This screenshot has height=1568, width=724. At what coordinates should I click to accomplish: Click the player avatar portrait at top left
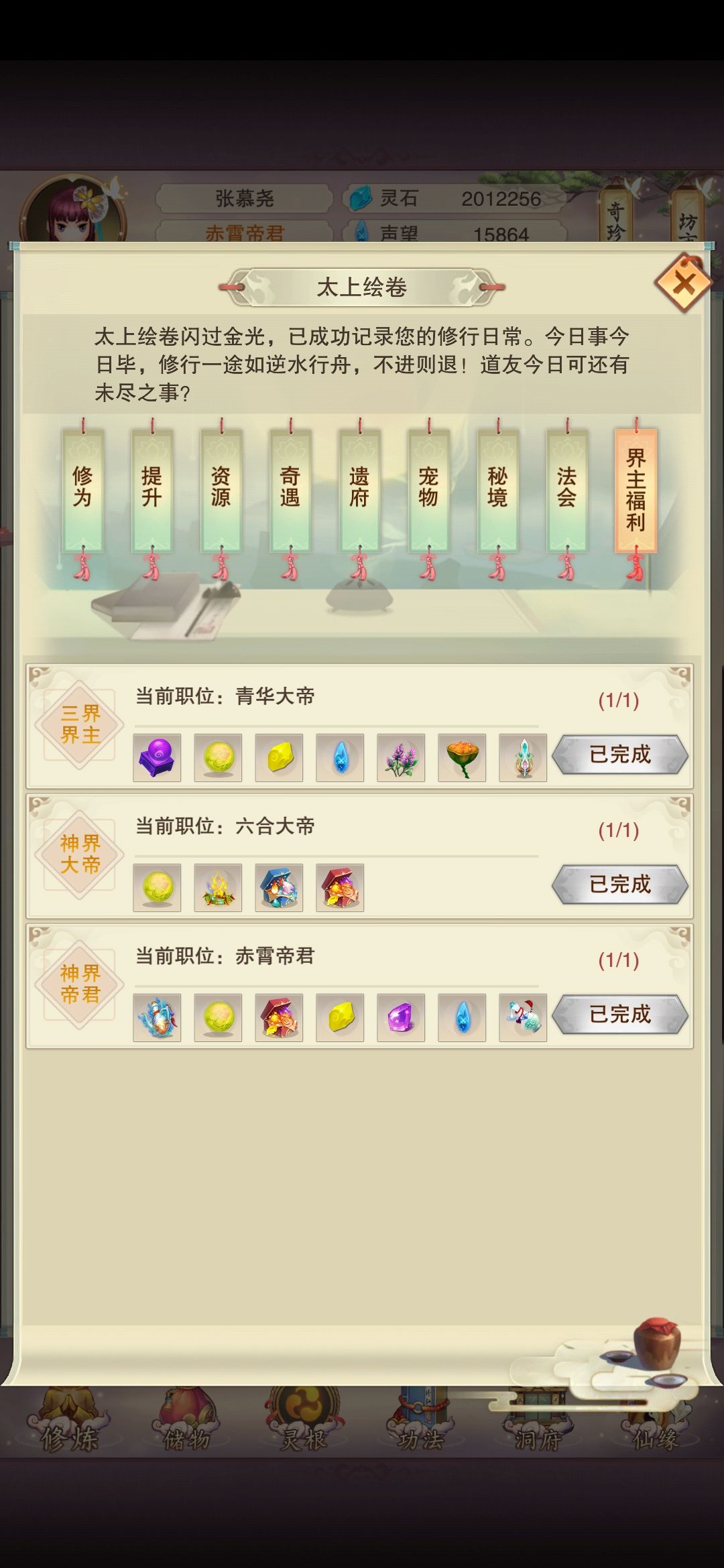[74, 214]
